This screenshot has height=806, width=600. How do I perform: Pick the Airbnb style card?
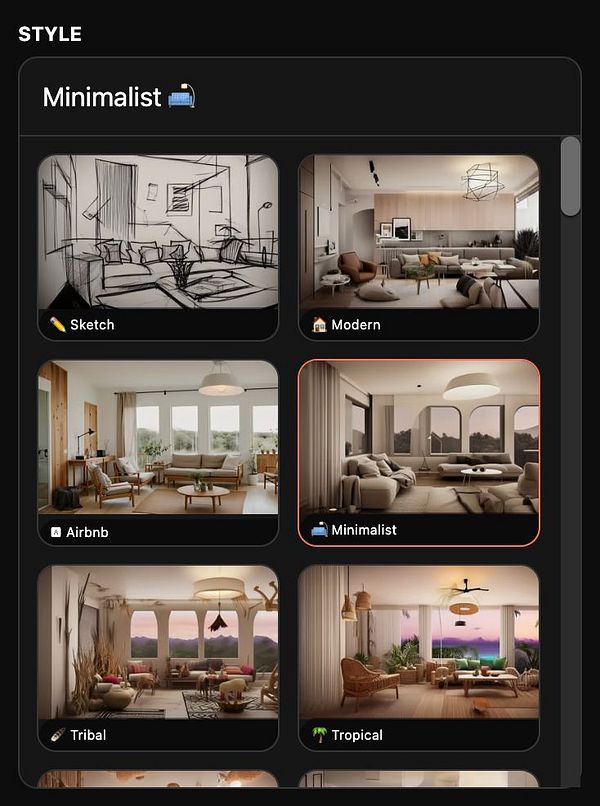coord(158,452)
